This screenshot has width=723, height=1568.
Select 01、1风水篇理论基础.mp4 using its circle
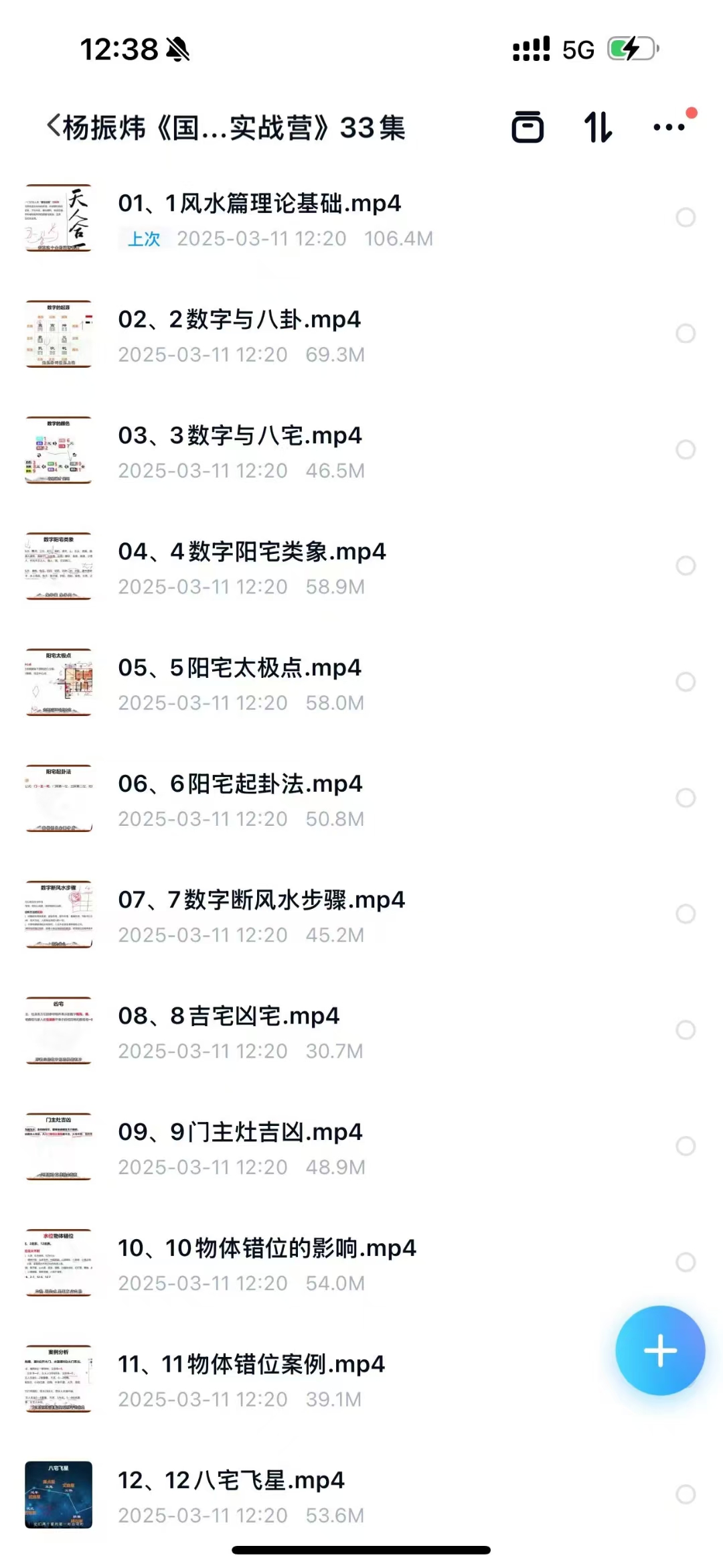pos(686,218)
